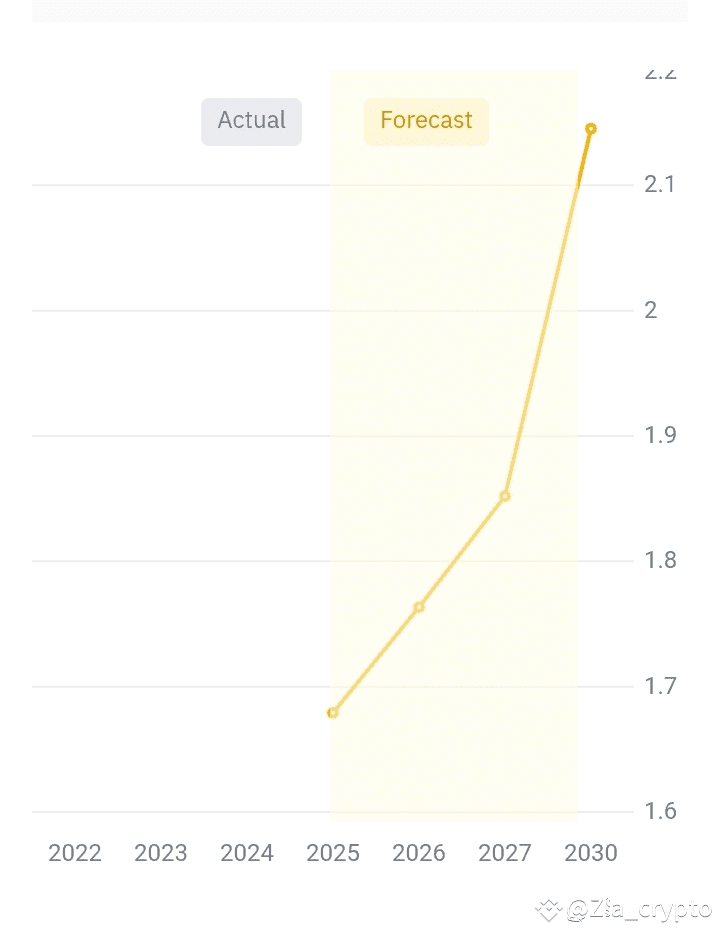Image resolution: width=720 pixels, height=931 pixels.
Task: Tap the 2027 forecast data point
Action: pyautogui.click(x=505, y=496)
